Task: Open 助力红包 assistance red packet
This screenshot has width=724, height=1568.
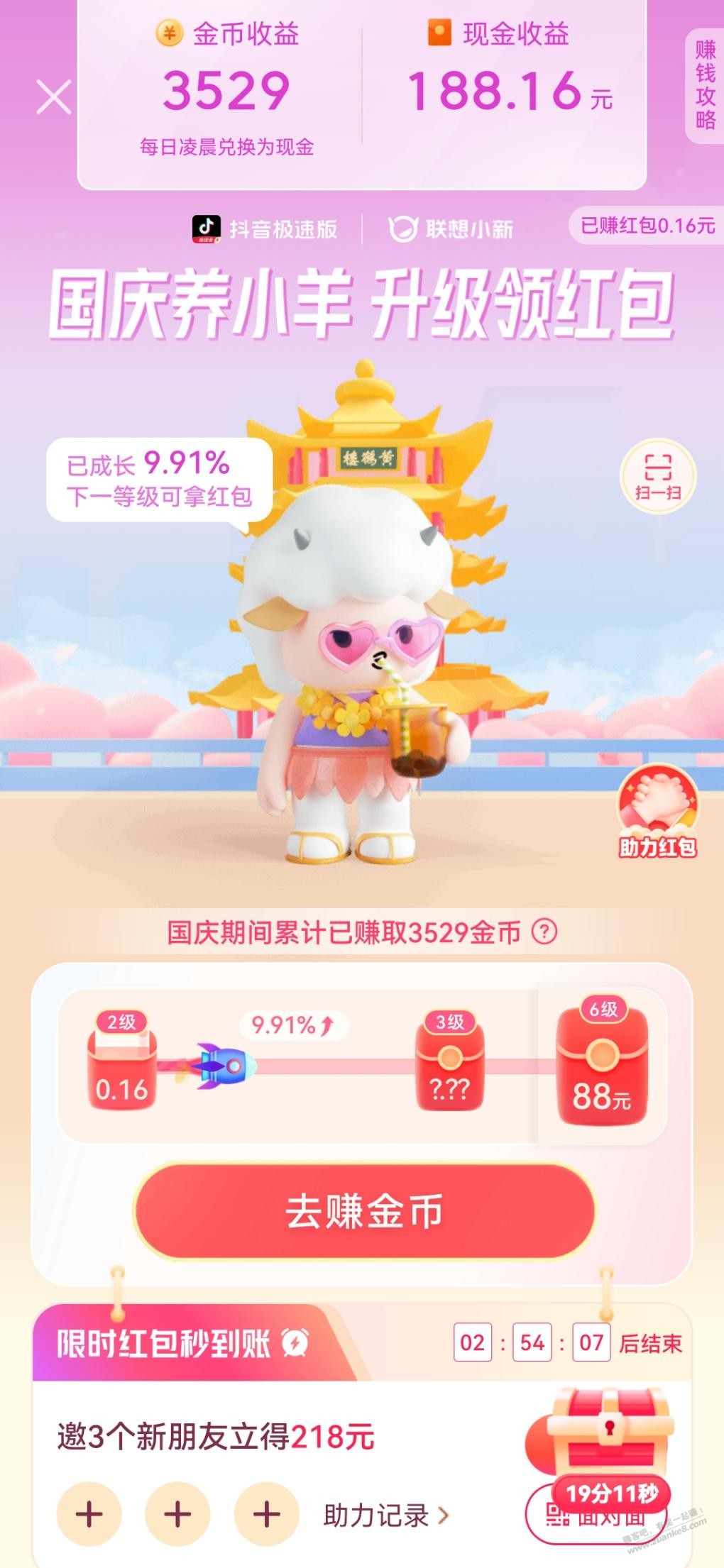Action: [x=657, y=815]
